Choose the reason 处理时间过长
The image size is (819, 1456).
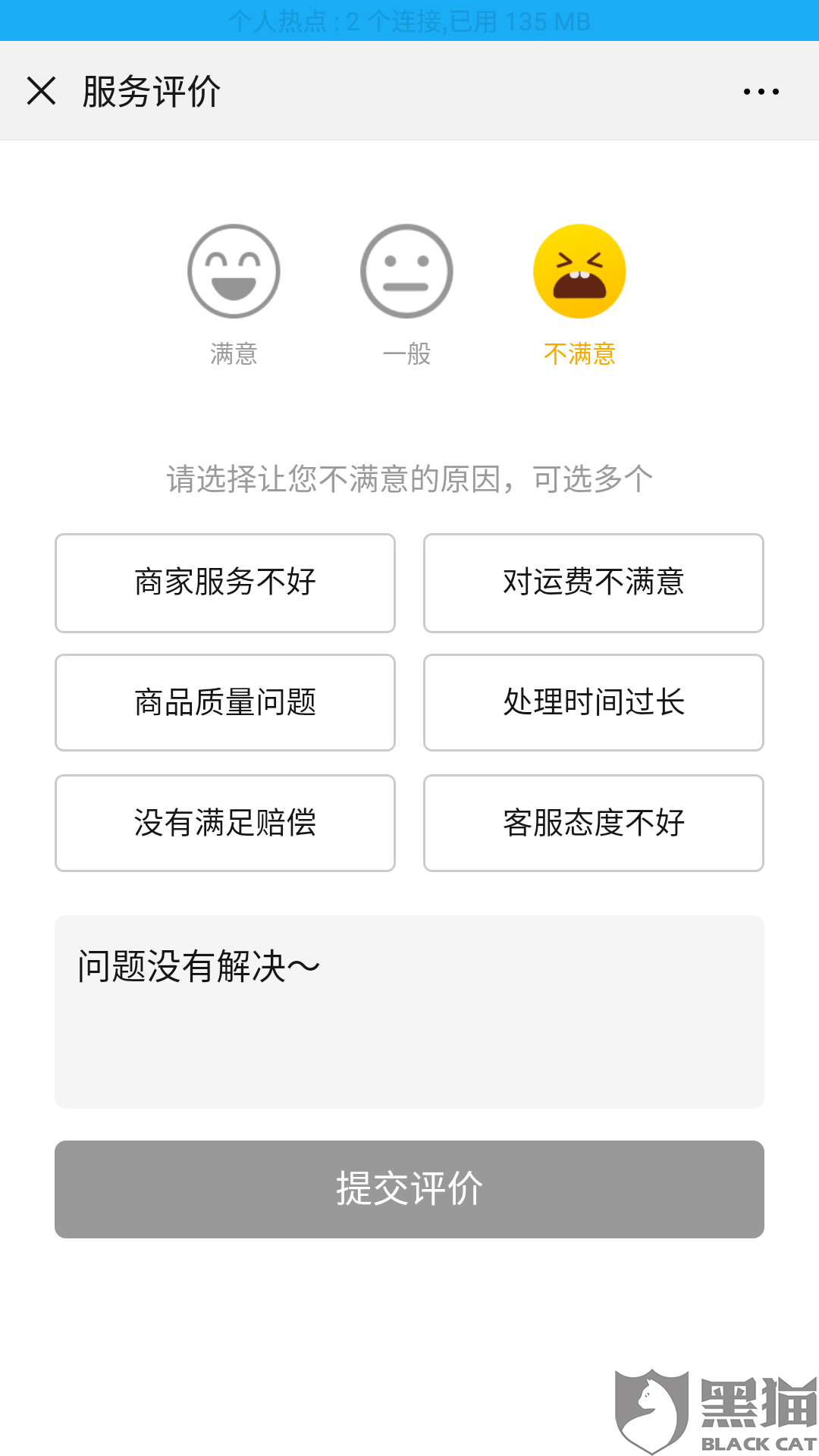(x=593, y=702)
